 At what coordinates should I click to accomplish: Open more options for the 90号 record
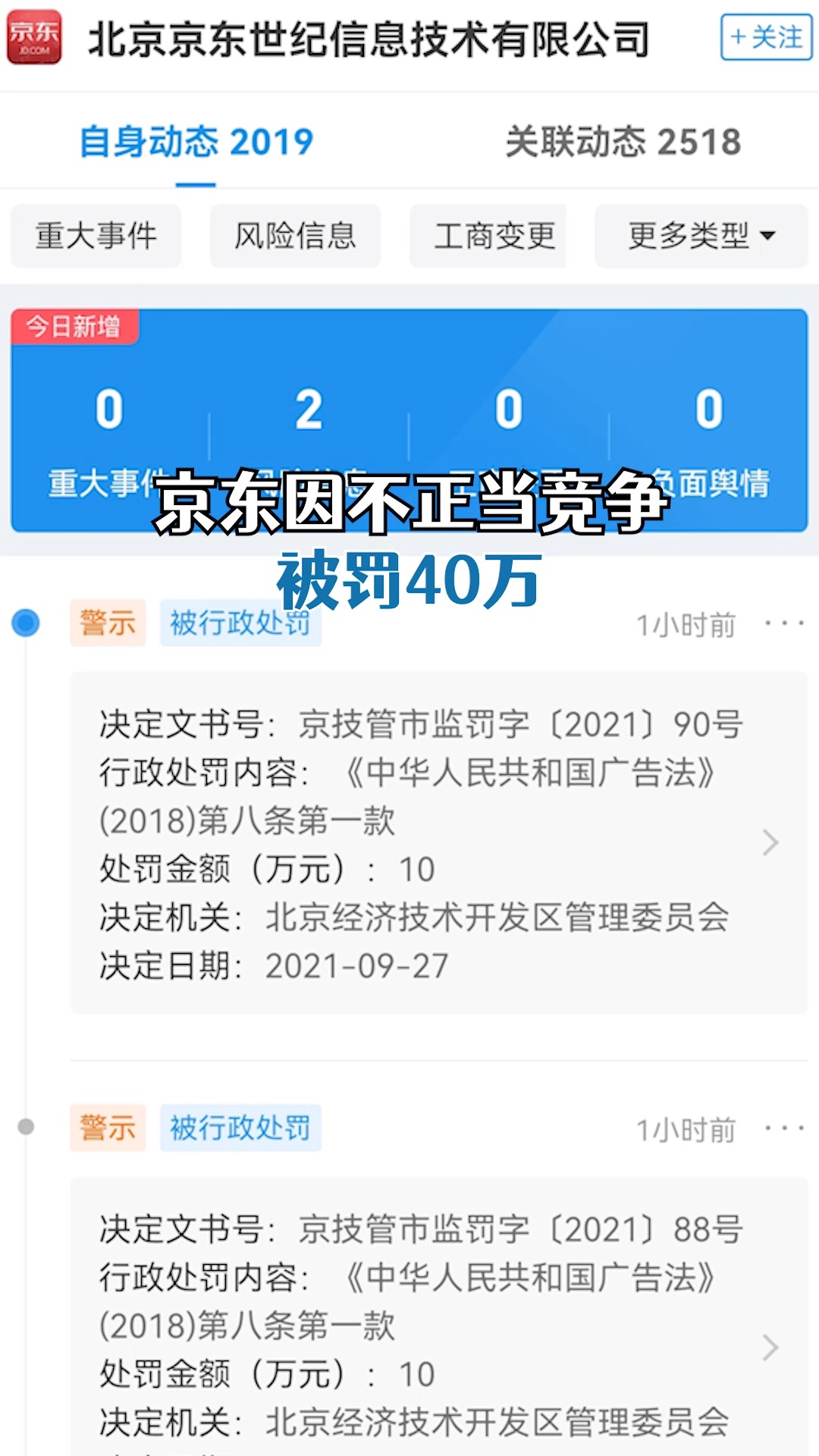click(x=784, y=623)
